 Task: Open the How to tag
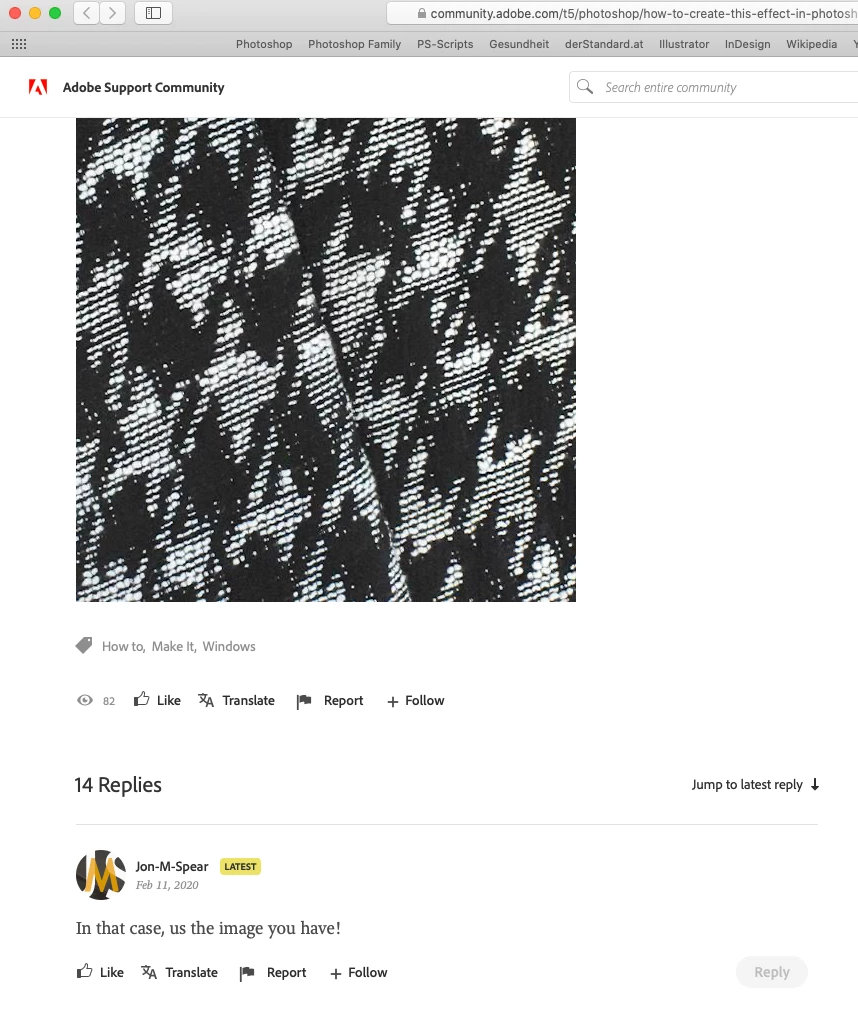[x=123, y=646]
